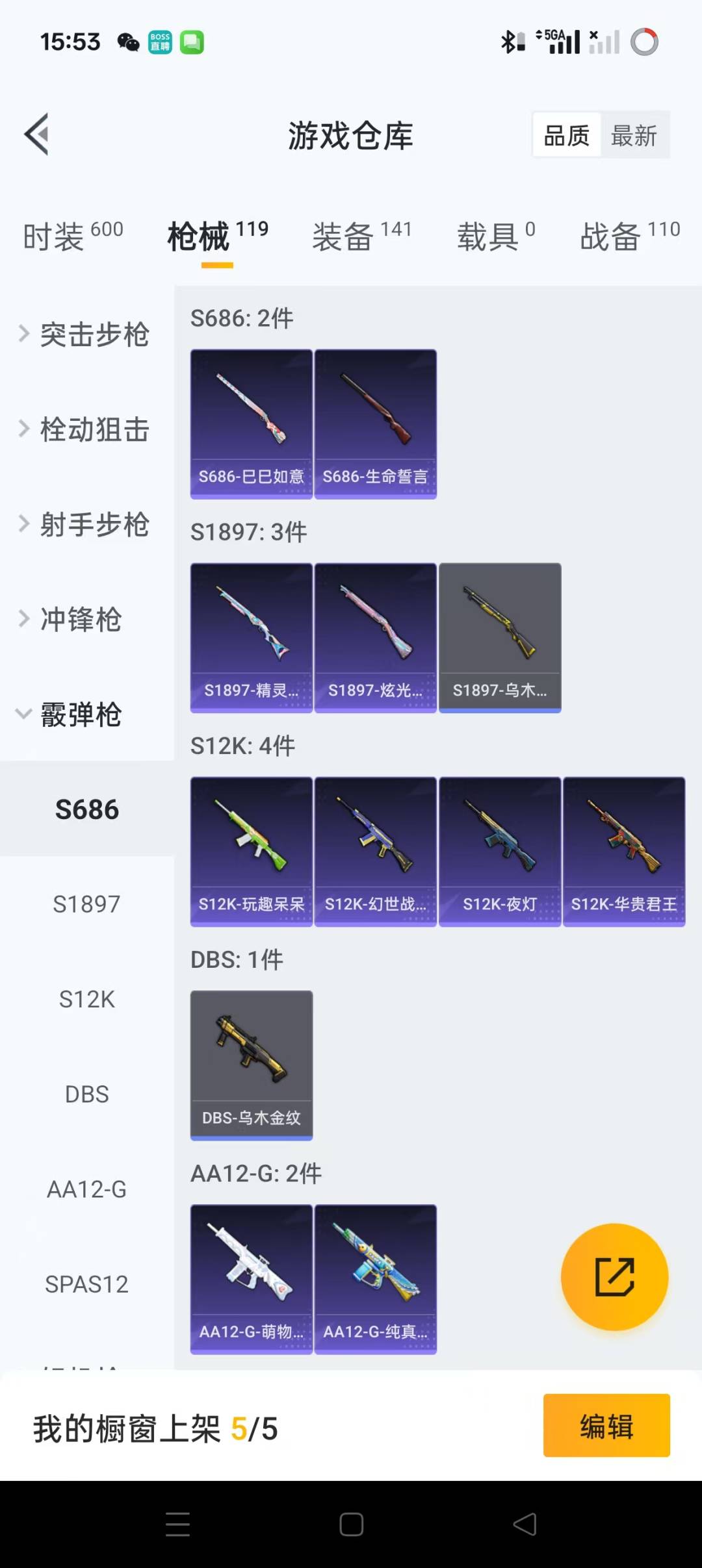The height and width of the screenshot is (1568, 702).
Task: Open the S12K-玩趣呆呆 skin
Action: click(x=251, y=851)
